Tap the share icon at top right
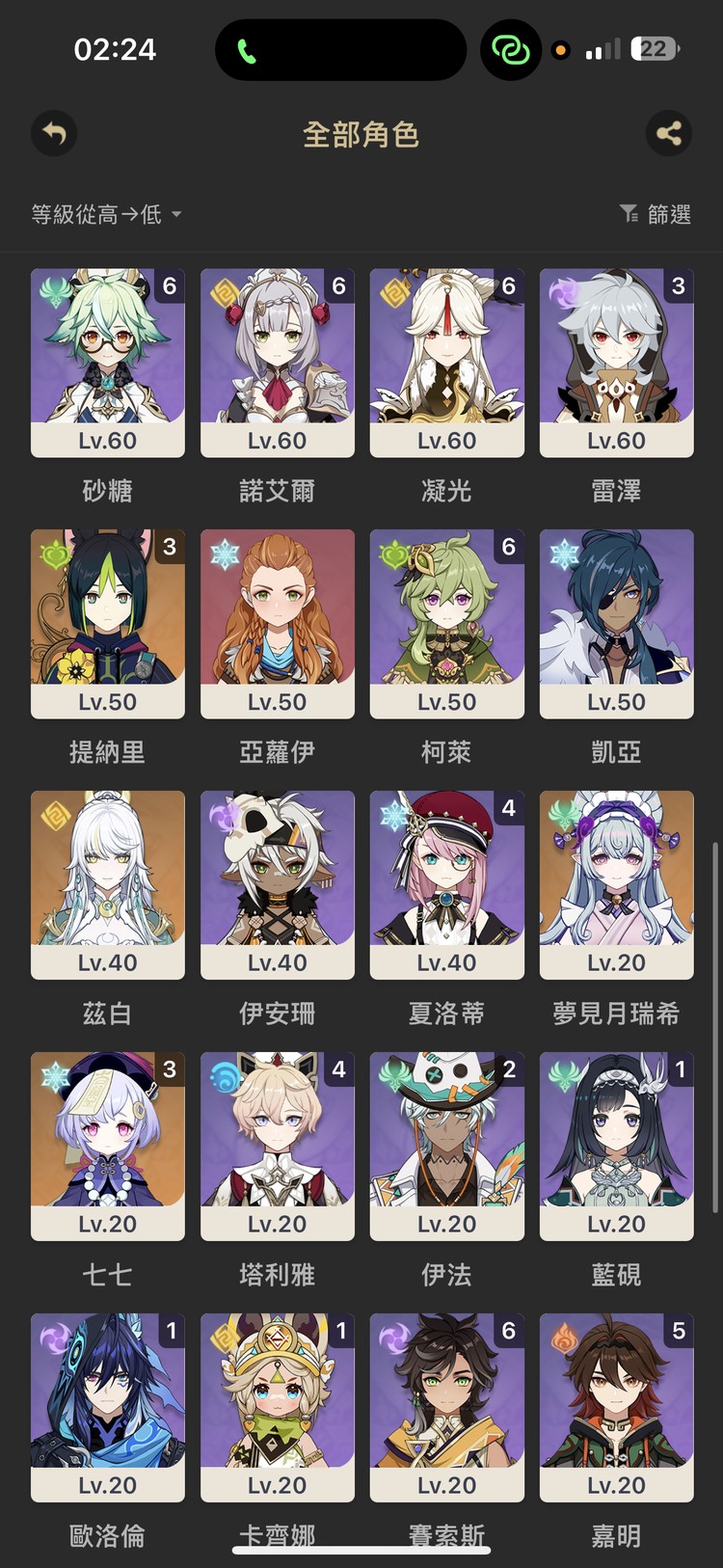Image resolution: width=723 pixels, height=1568 pixels. [x=670, y=135]
